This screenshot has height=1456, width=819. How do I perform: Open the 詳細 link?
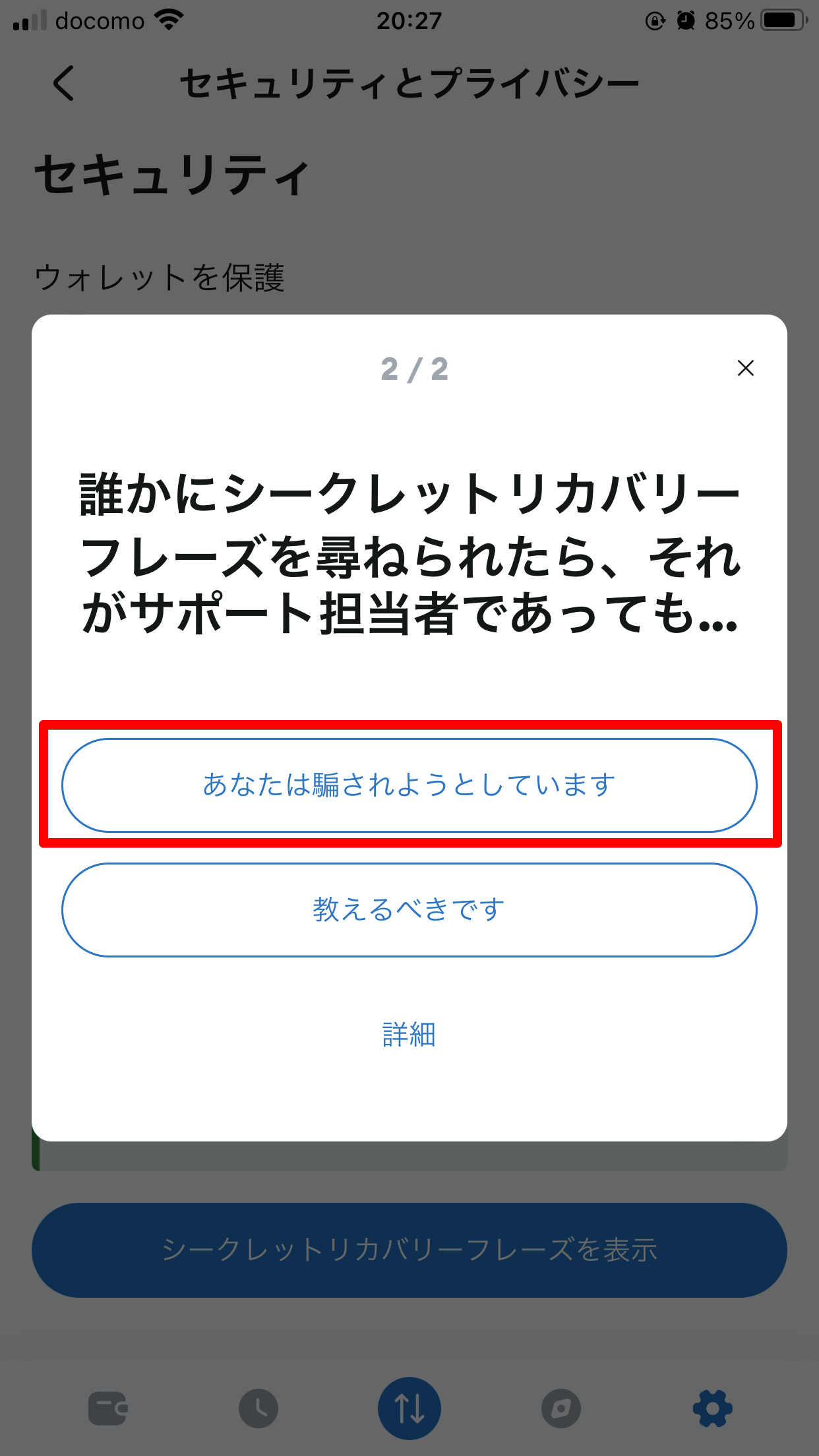[409, 1035]
